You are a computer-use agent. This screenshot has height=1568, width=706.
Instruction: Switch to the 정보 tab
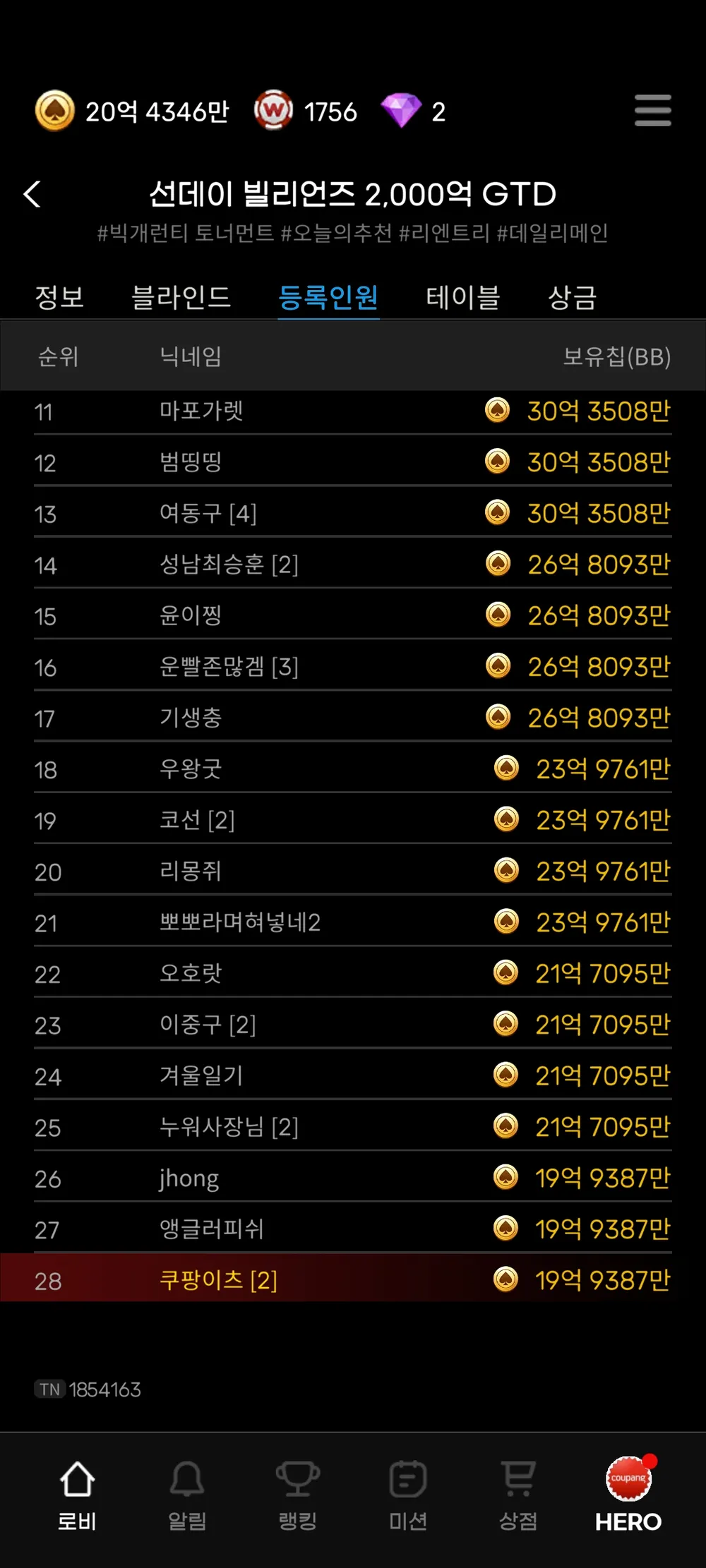coord(59,297)
